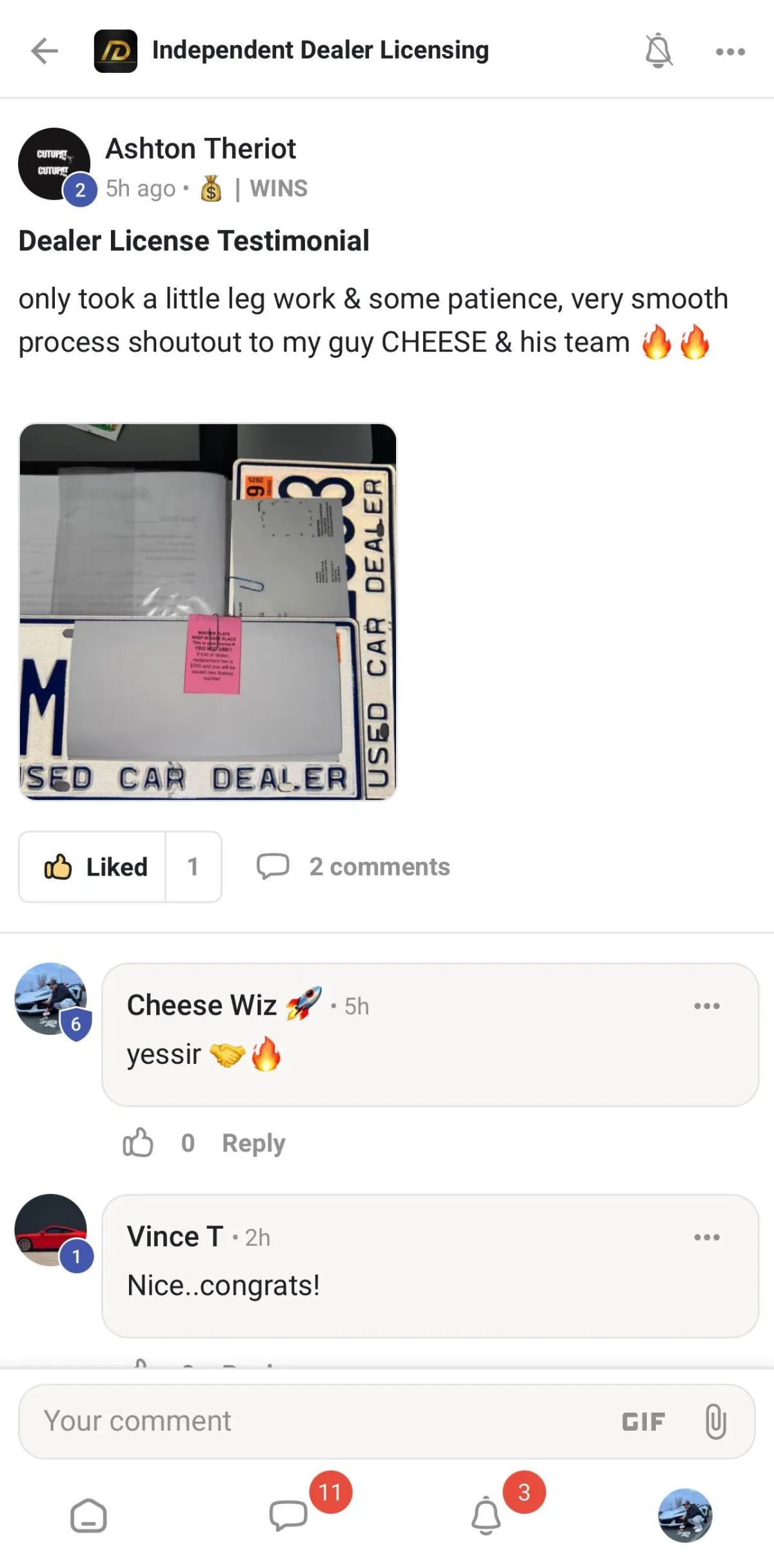Add a GIF to your comment
The width and height of the screenshot is (774, 1568).
642,1422
